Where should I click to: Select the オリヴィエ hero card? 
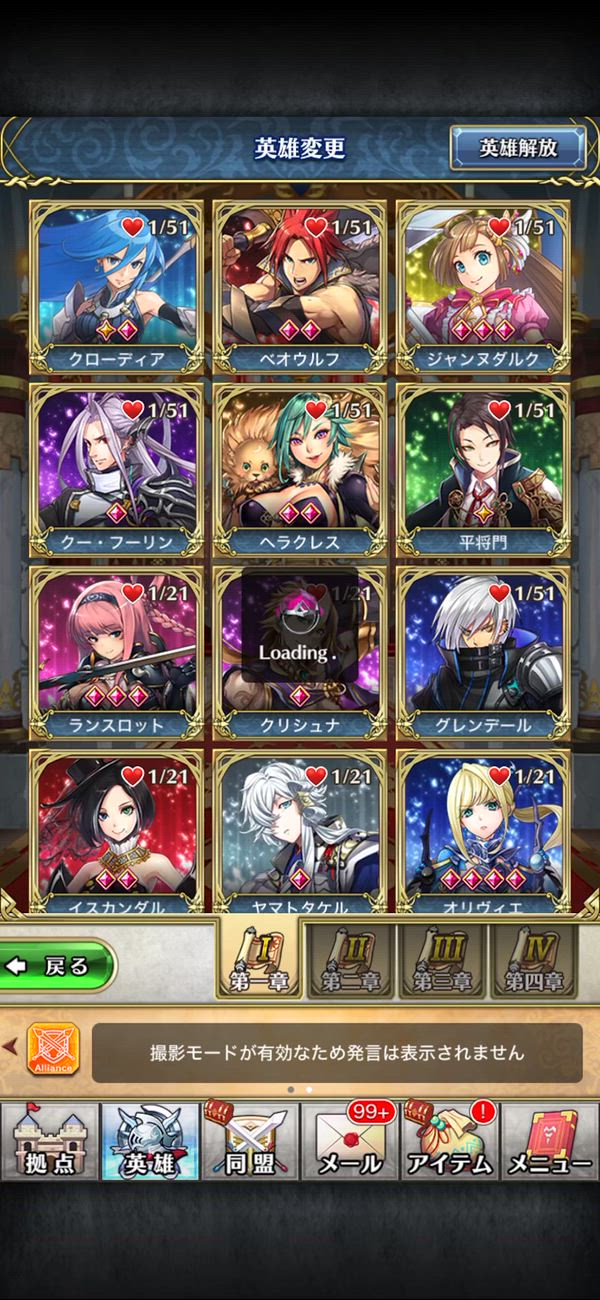pos(484,832)
